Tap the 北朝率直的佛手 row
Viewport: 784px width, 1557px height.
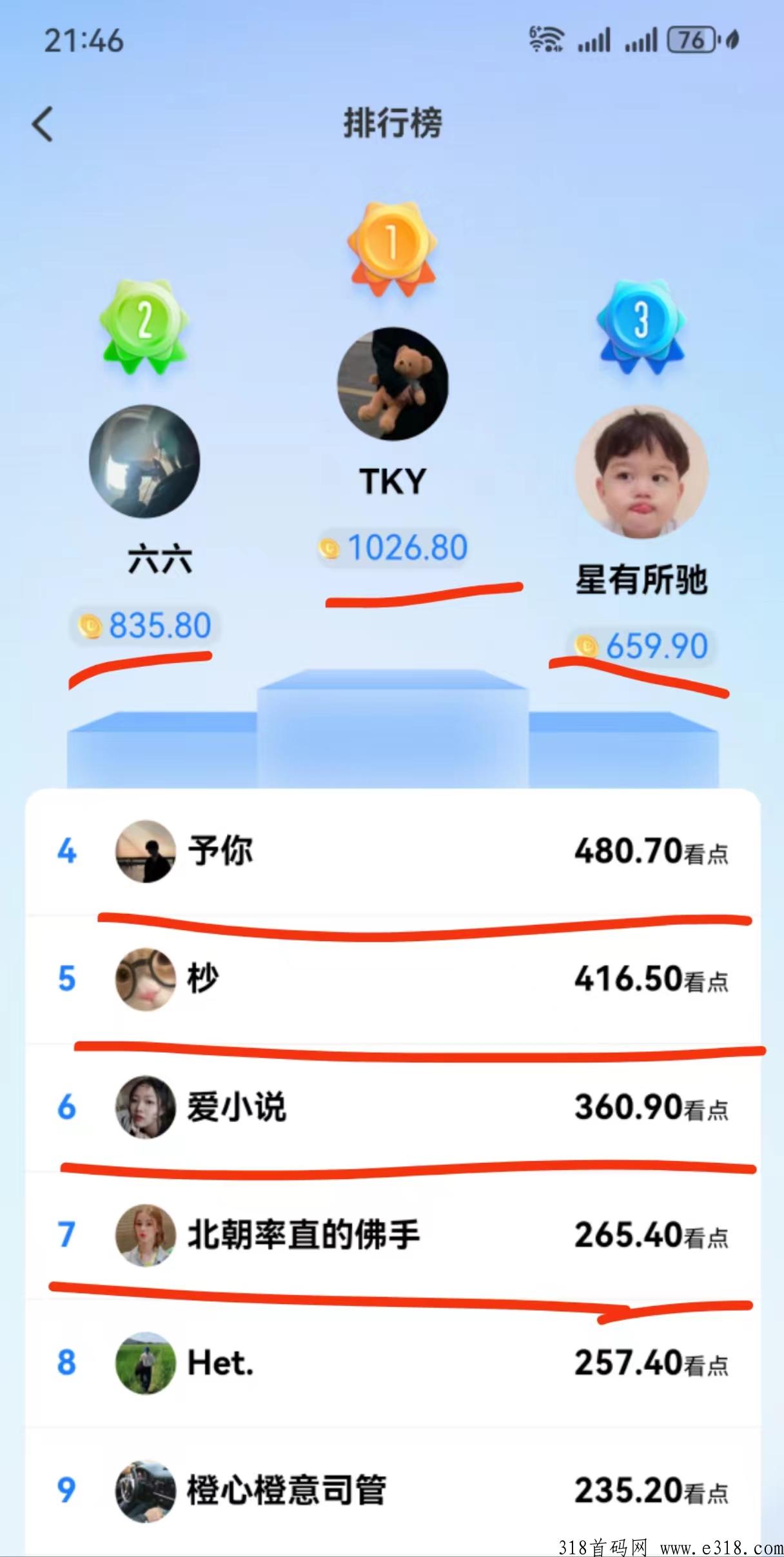pyautogui.click(x=393, y=1235)
